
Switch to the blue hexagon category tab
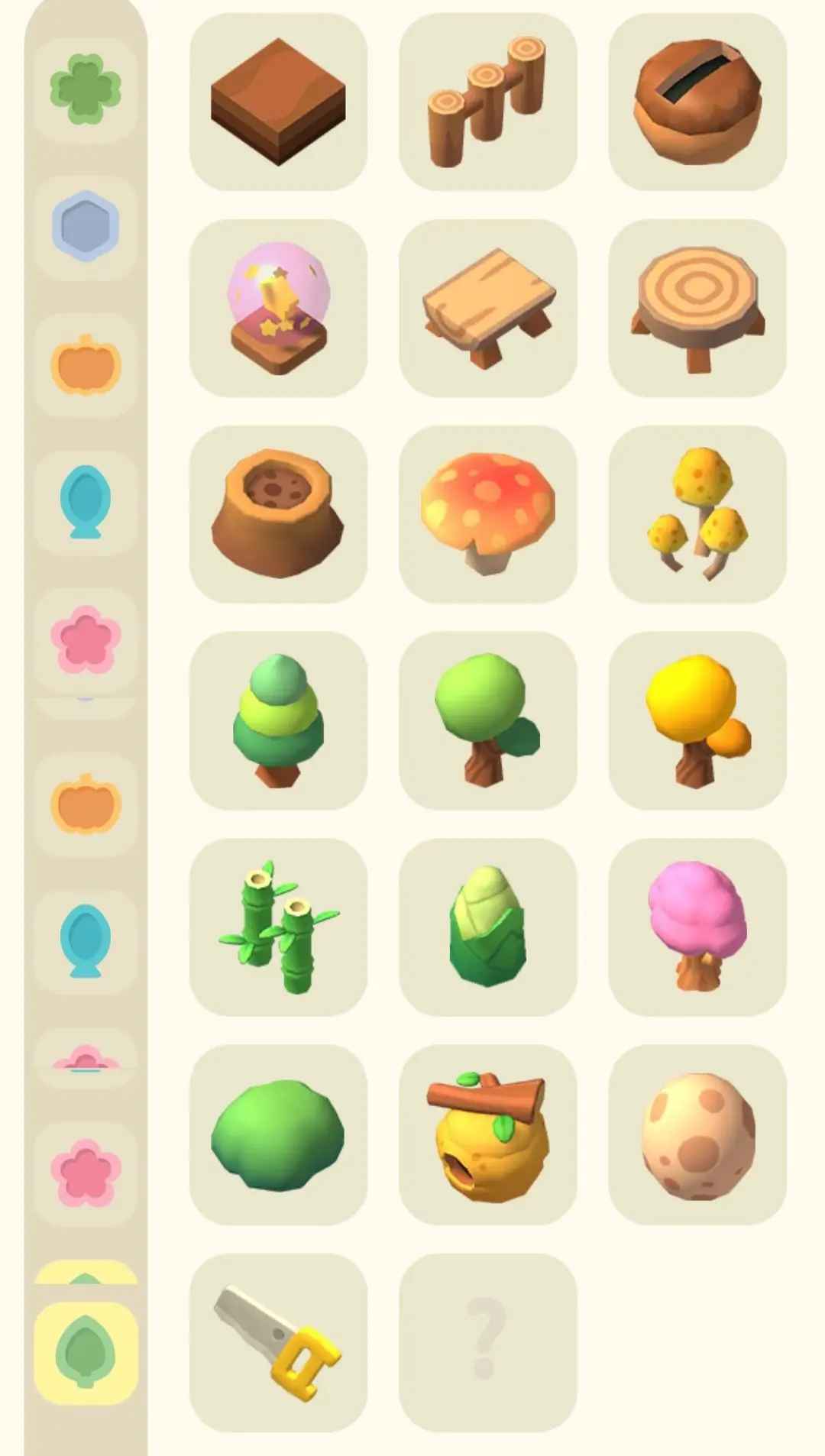pos(86,226)
